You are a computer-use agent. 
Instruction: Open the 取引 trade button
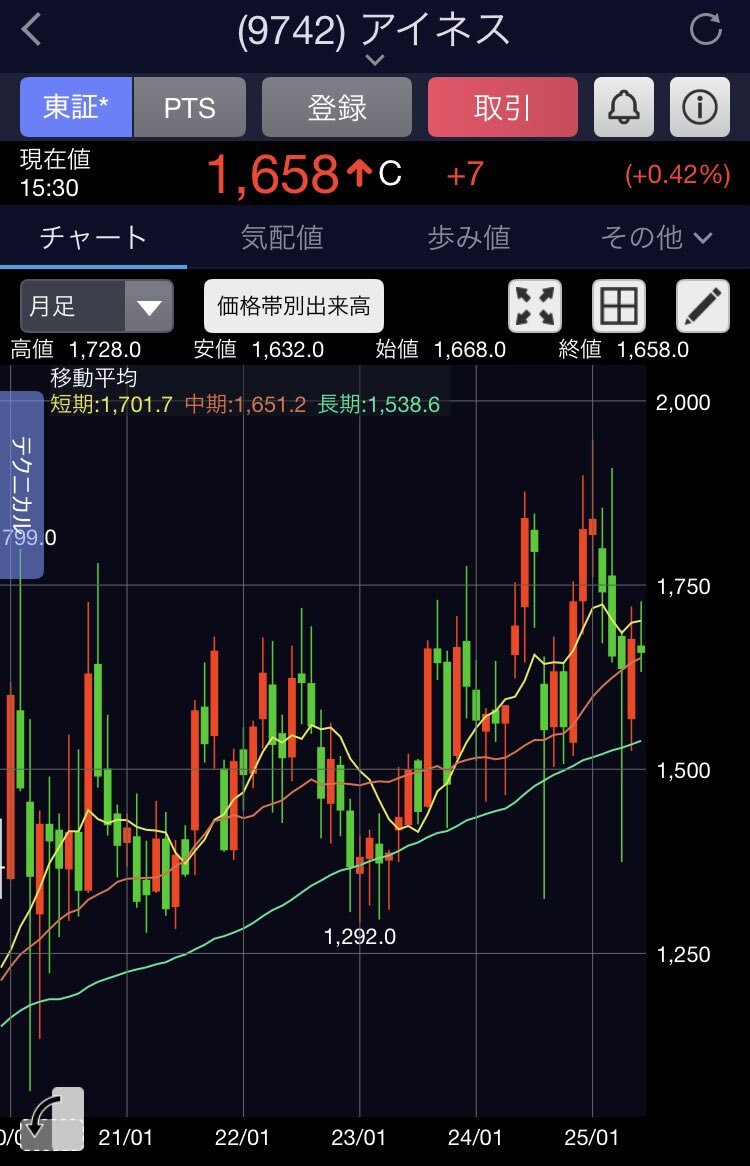click(502, 107)
